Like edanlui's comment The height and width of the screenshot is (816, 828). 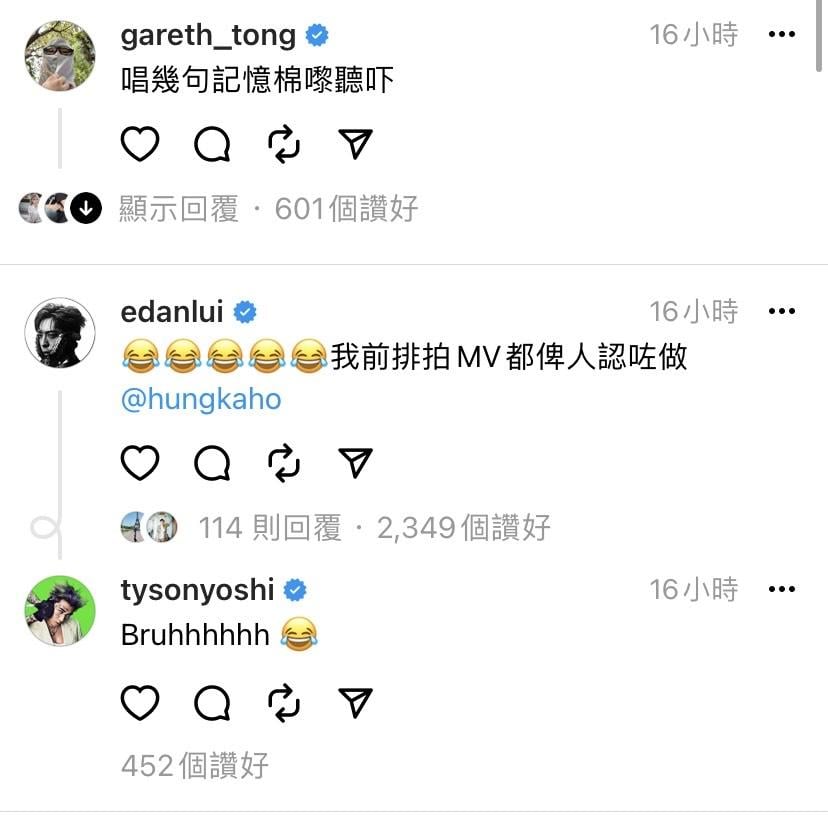[x=140, y=463]
